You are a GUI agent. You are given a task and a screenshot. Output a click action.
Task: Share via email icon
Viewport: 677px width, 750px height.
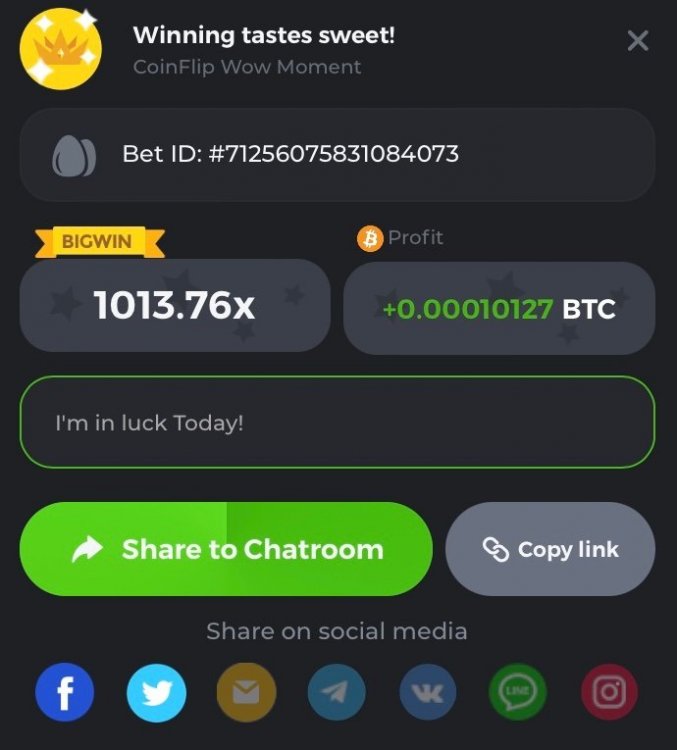coord(246,693)
